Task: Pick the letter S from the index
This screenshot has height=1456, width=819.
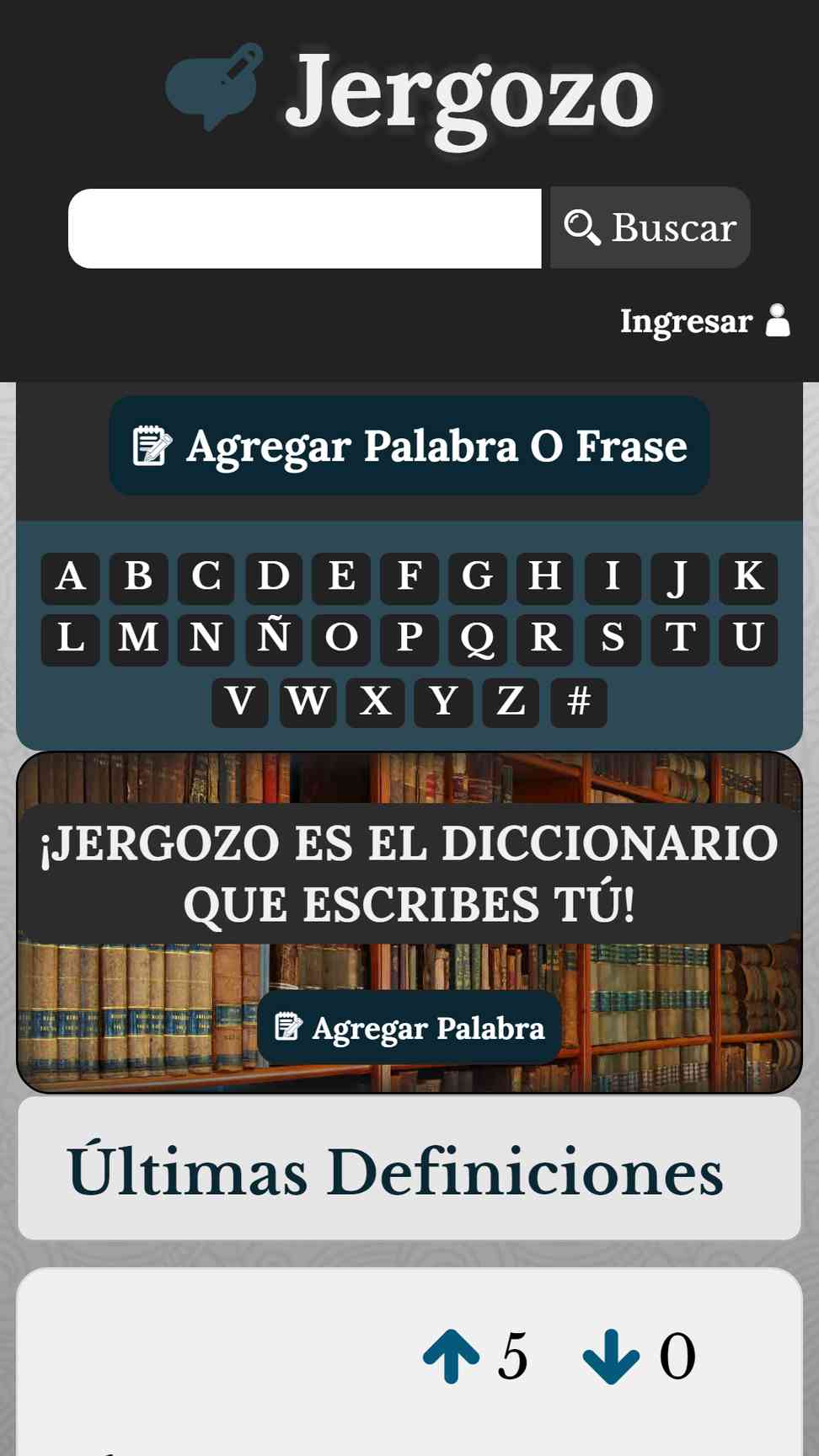Action: (613, 638)
